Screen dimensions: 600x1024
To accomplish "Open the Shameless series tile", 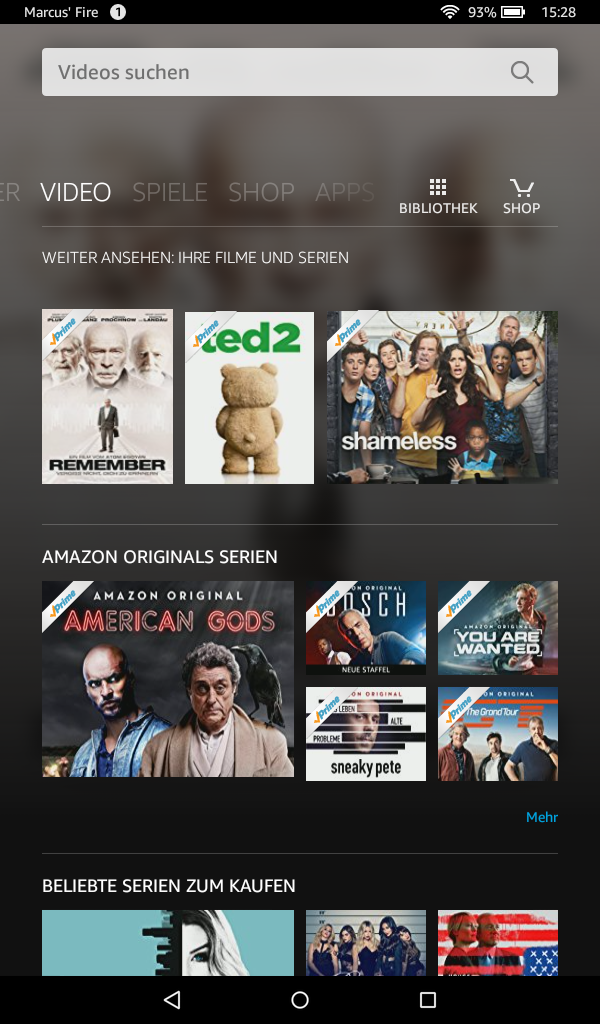I will 443,397.
